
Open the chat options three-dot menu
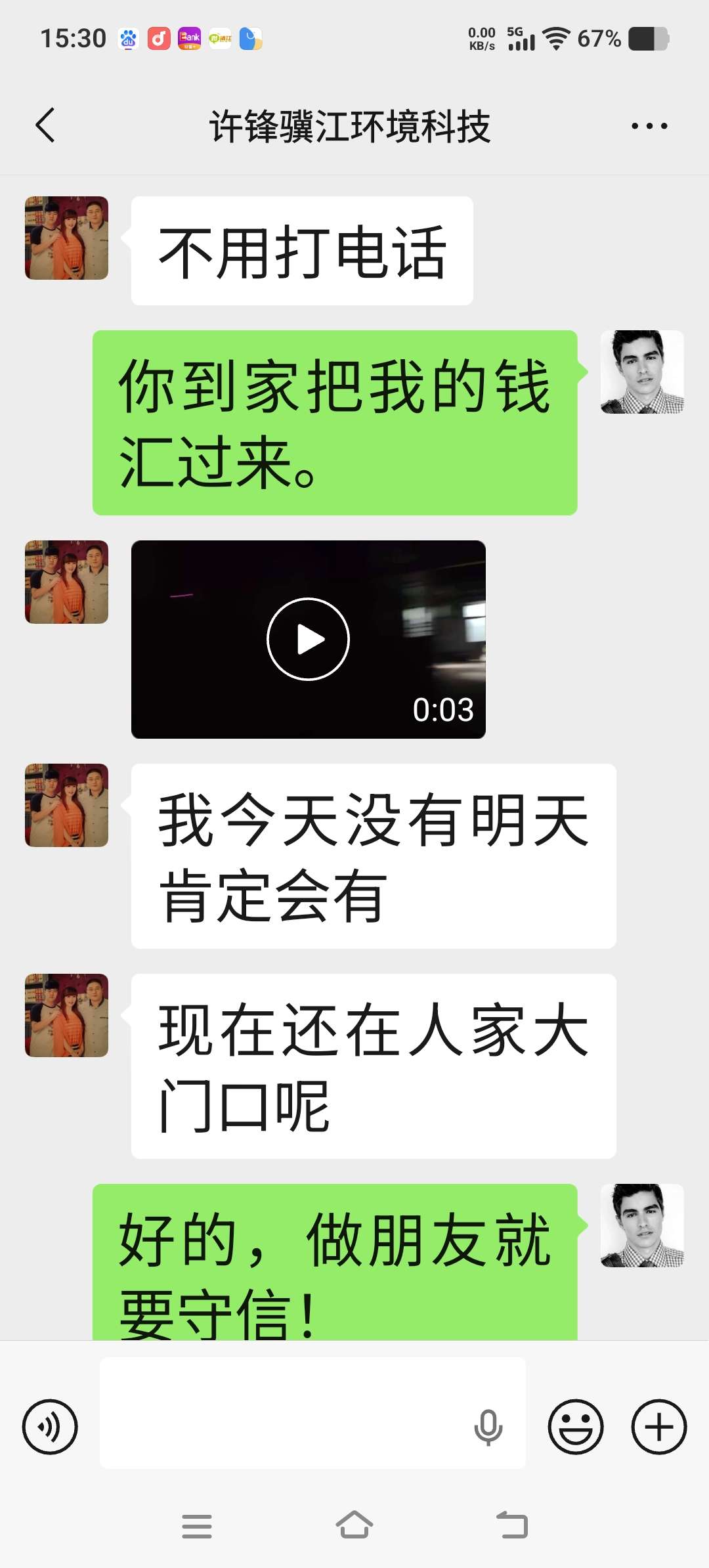pyautogui.click(x=649, y=126)
